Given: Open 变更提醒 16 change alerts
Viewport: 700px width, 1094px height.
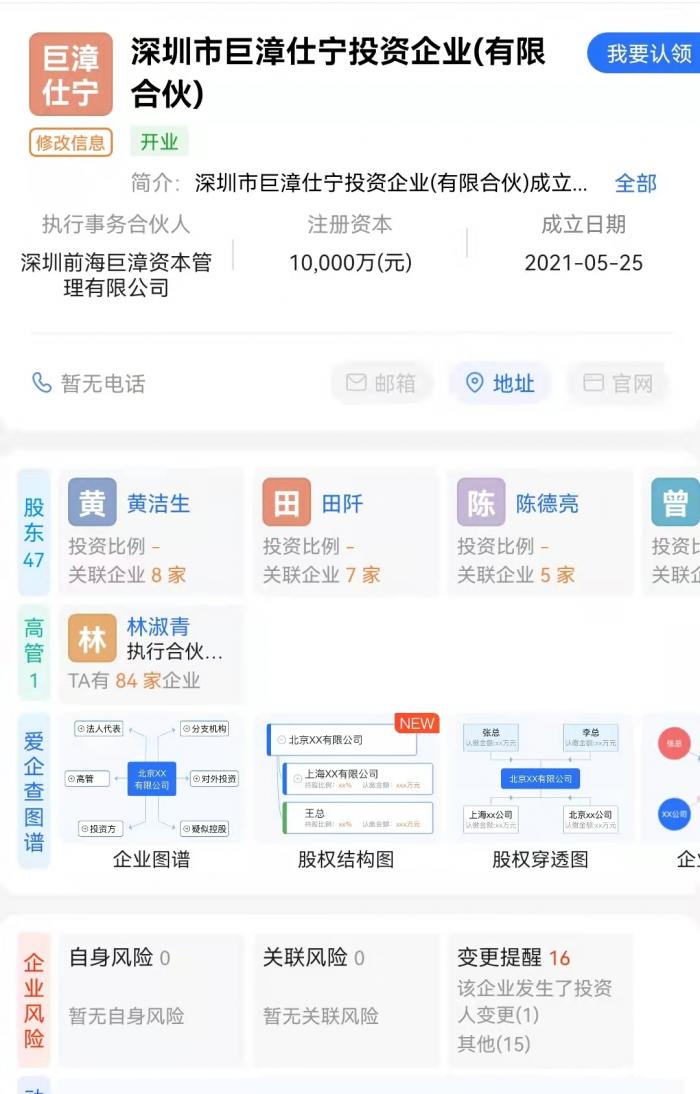Looking at the screenshot, I should (x=540, y=998).
